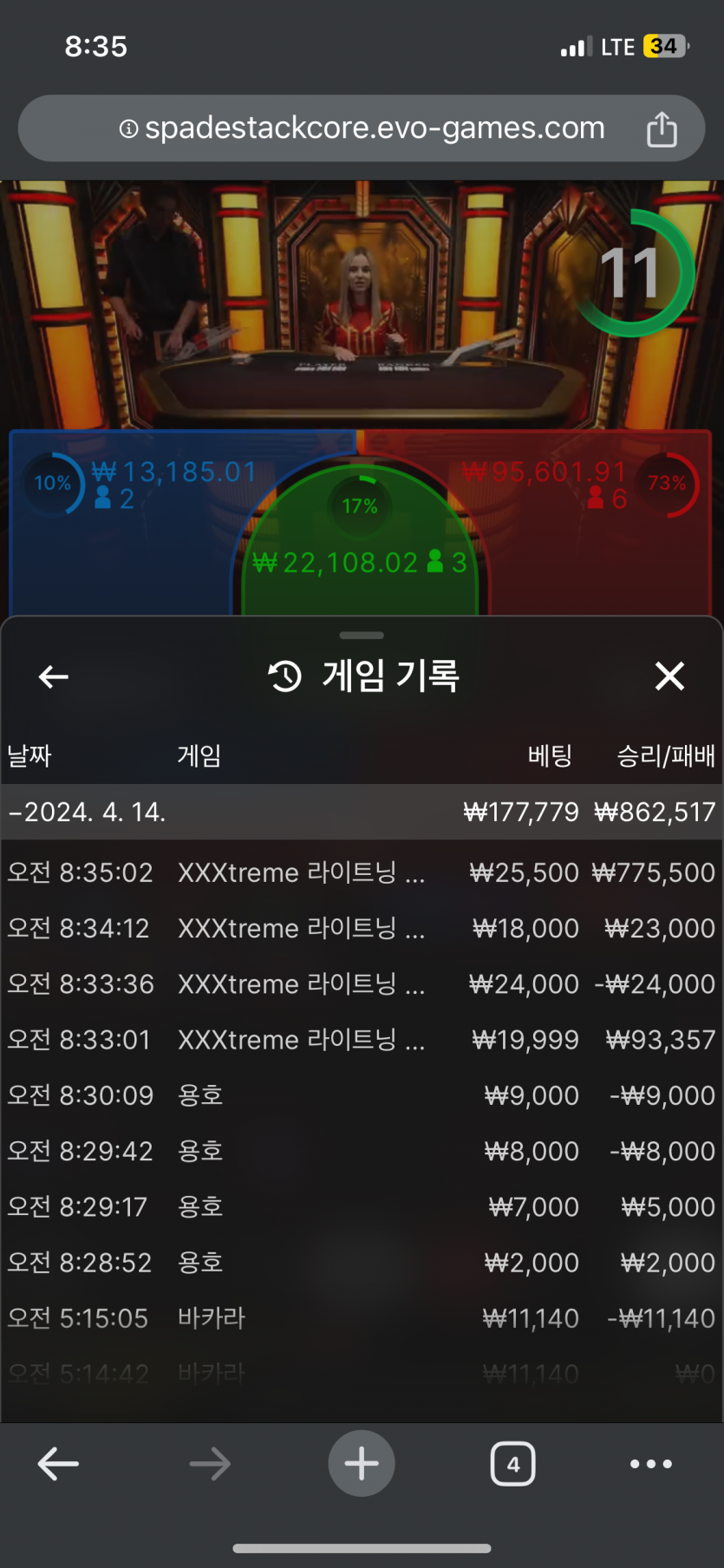The image size is (724, 1568).
Task: Select the 8:28:52 용호 game record
Action: pos(362,1263)
